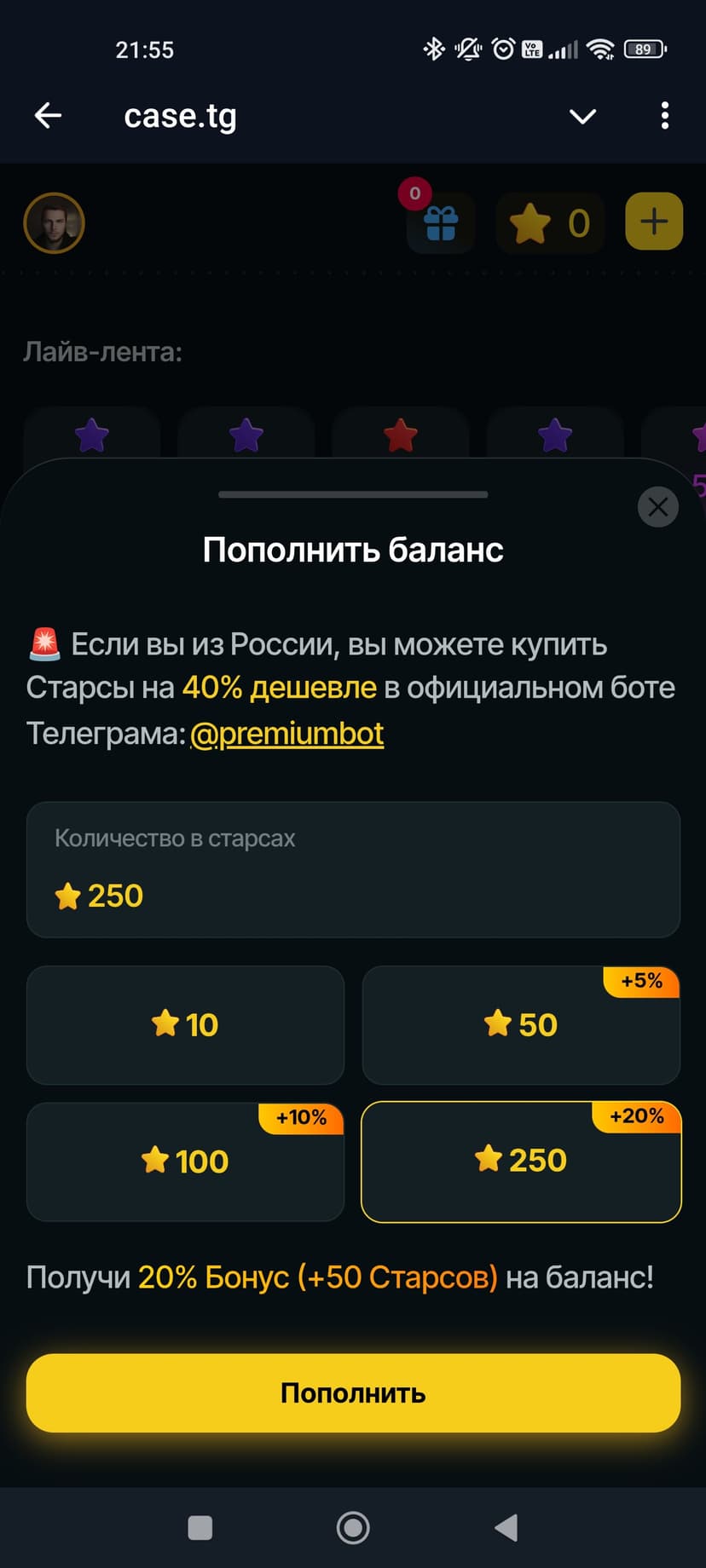This screenshot has height=1568, width=706.
Task: Pick the 100 stars option with +10%
Action: [185, 1162]
